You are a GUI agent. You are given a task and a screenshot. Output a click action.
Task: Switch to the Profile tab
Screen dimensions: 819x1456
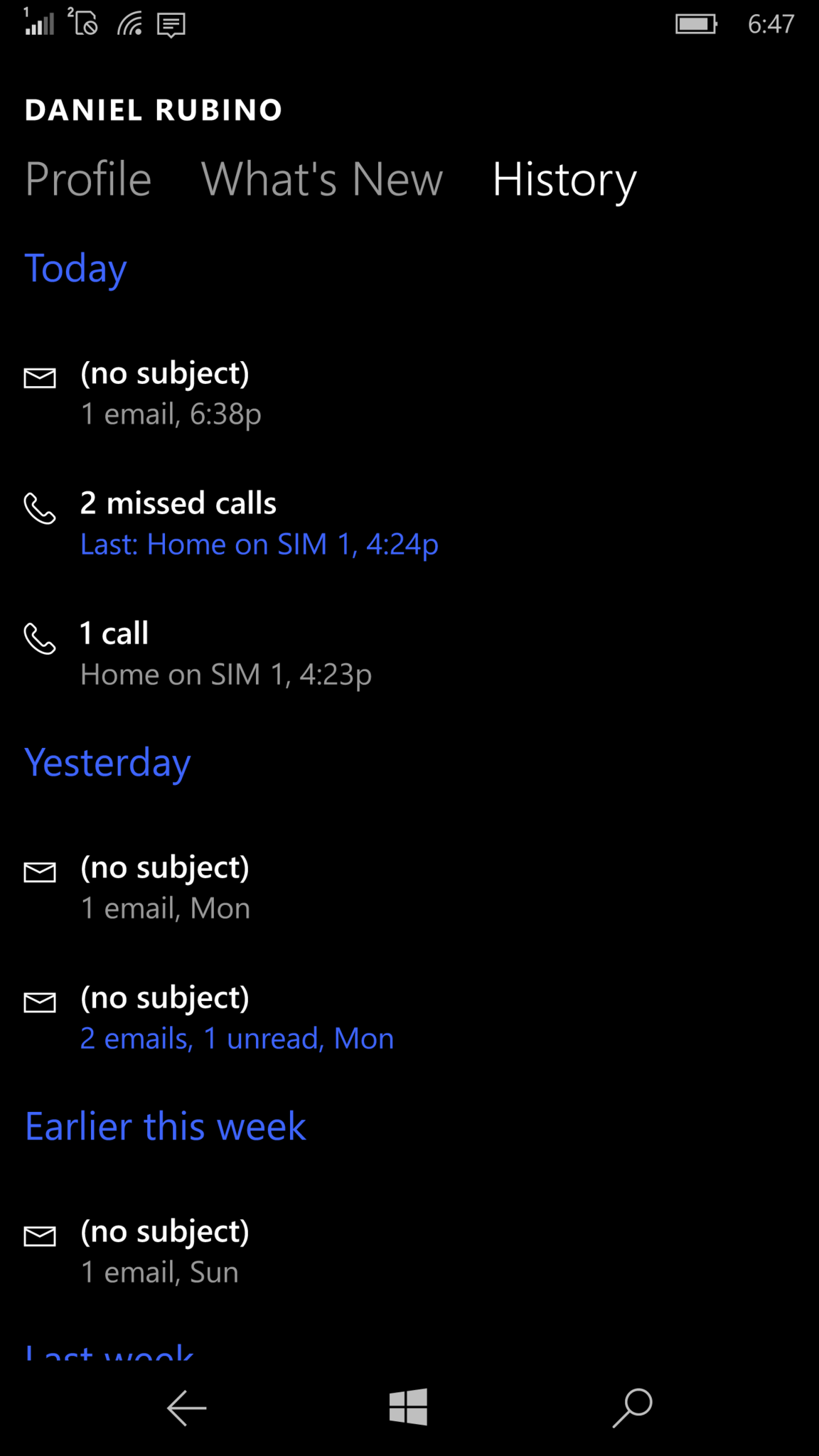(x=87, y=180)
